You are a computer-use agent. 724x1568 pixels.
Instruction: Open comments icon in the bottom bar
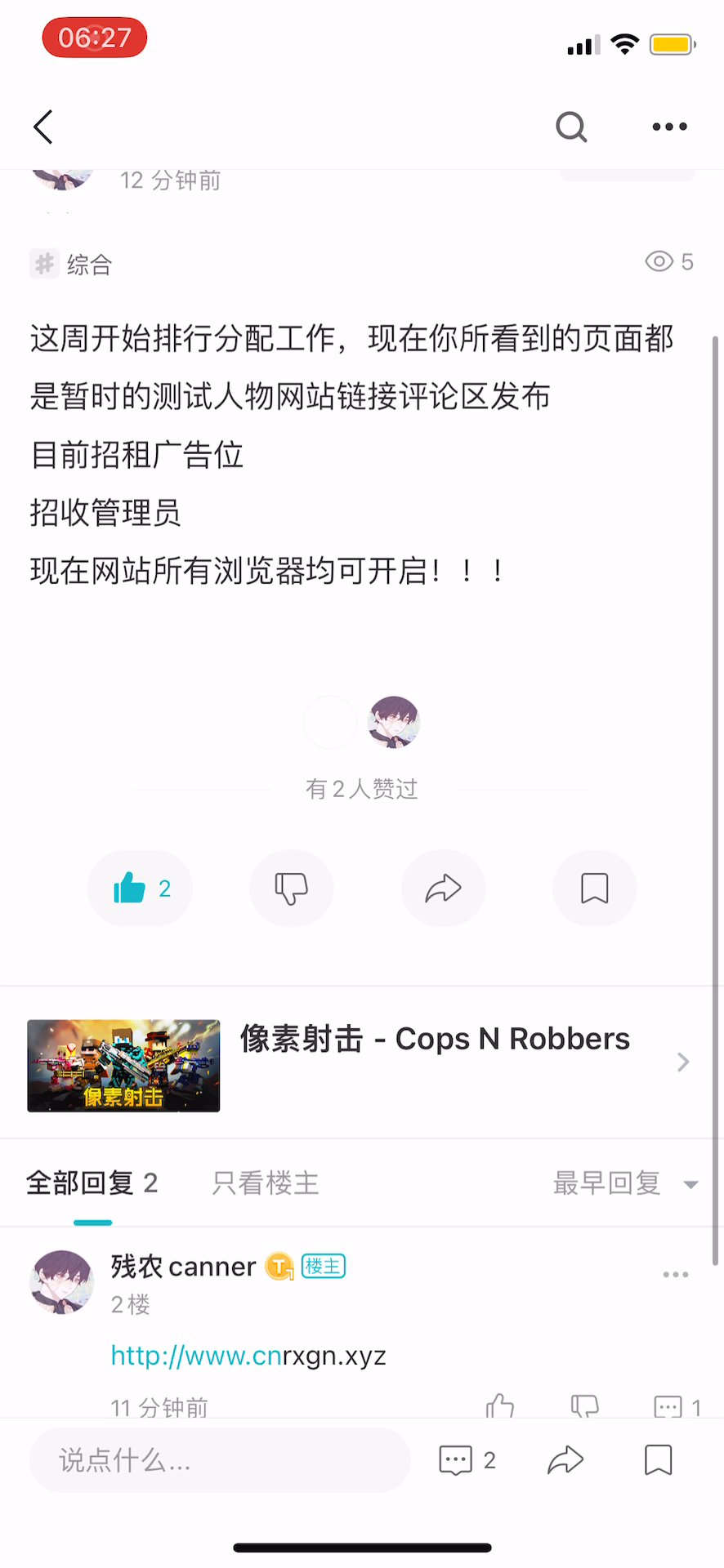tap(467, 1459)
